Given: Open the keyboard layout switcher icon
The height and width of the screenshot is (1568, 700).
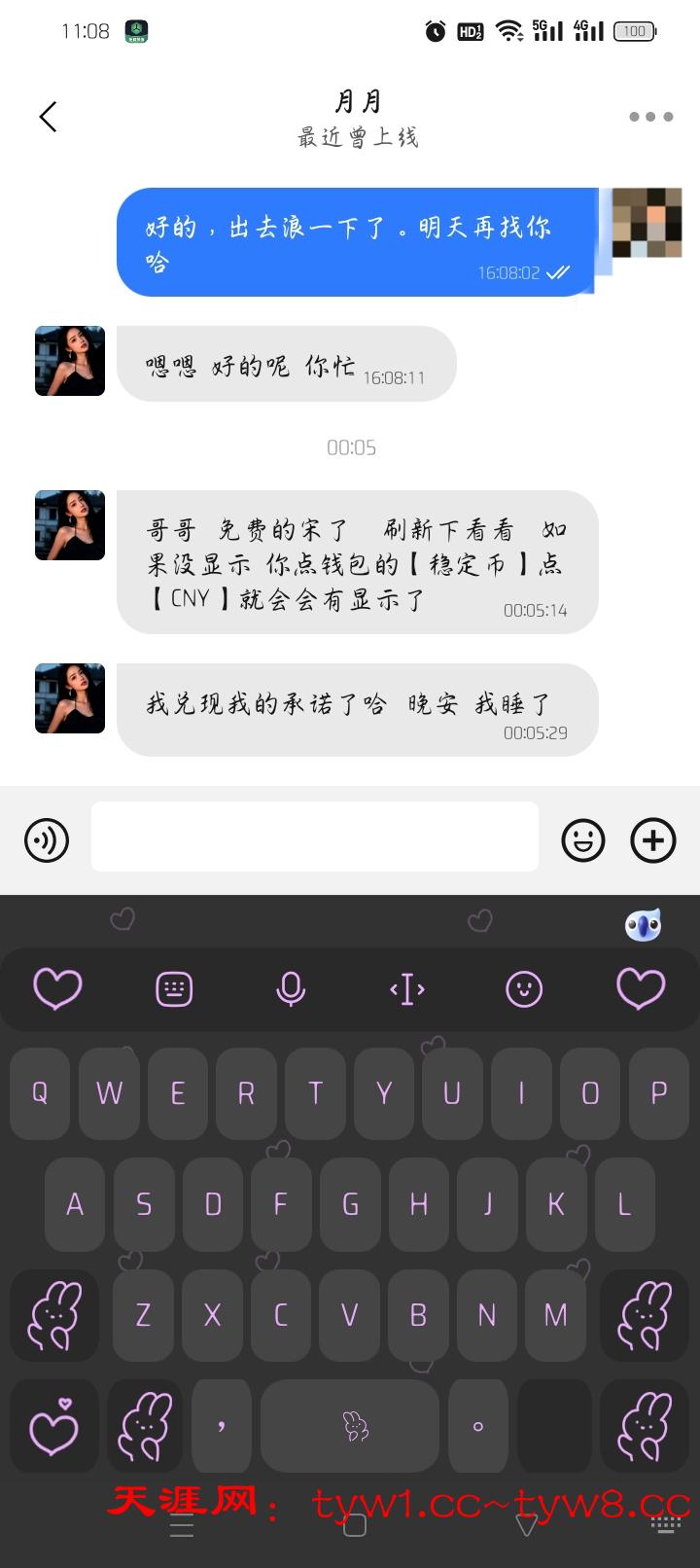Looking at the screenshot, I should click(174, 989).
